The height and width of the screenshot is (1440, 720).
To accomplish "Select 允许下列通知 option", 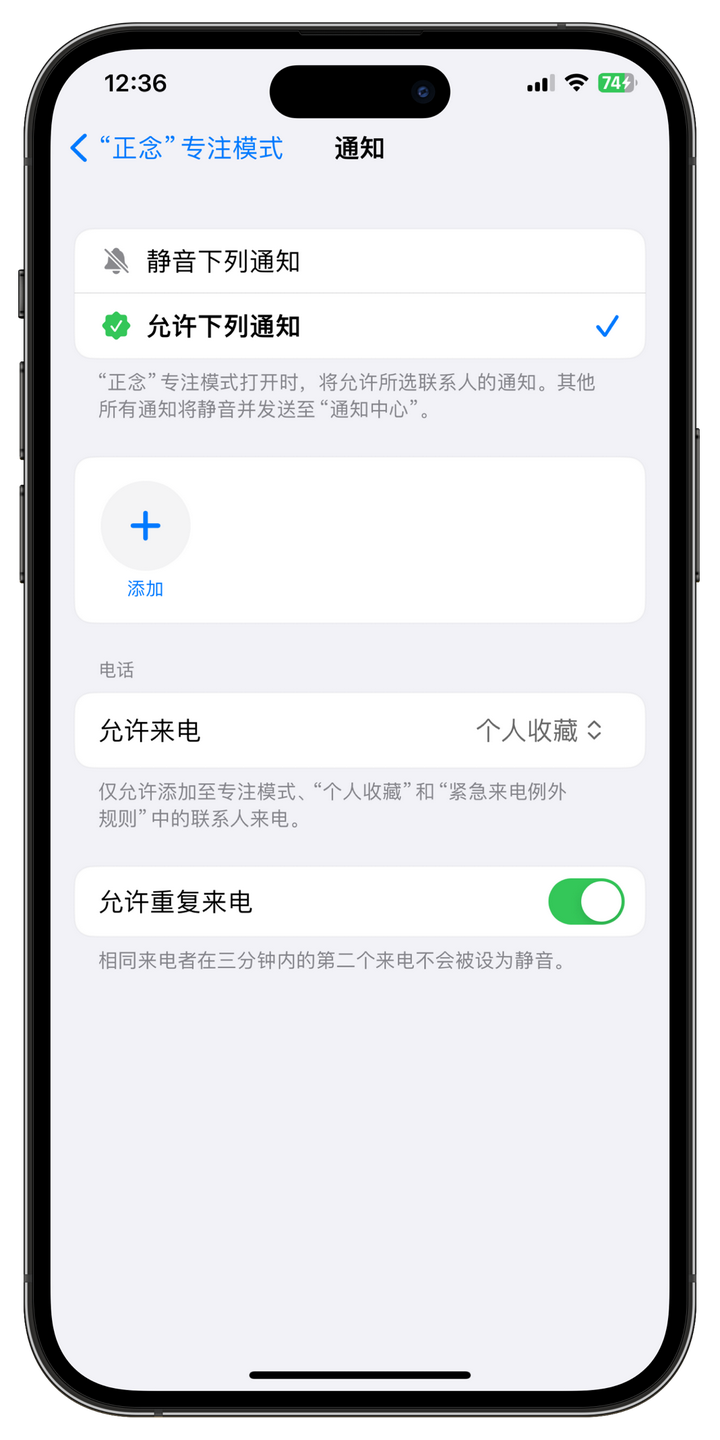I will [x=360, y=326].
